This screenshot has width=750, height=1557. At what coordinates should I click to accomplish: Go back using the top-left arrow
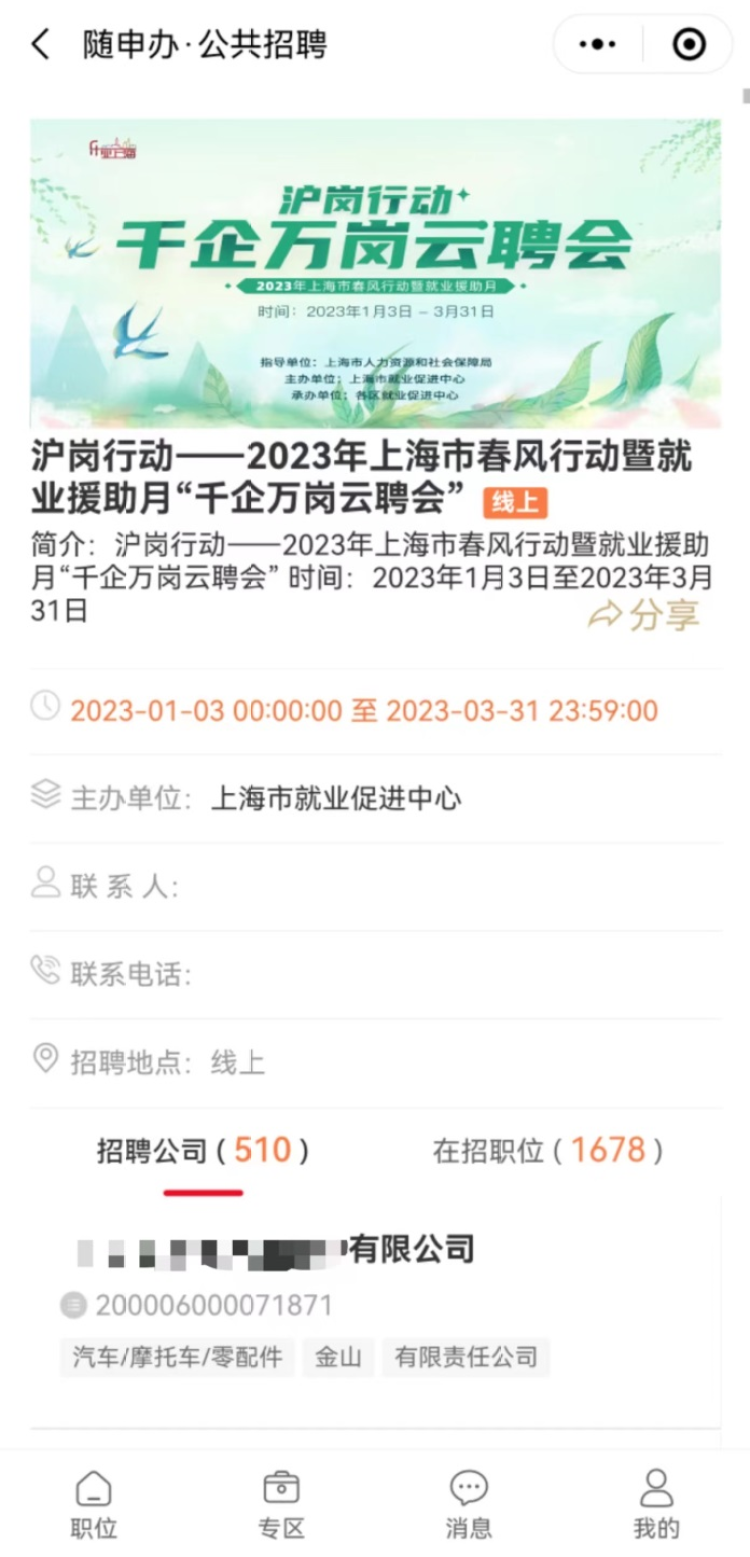tap(40, 45)
